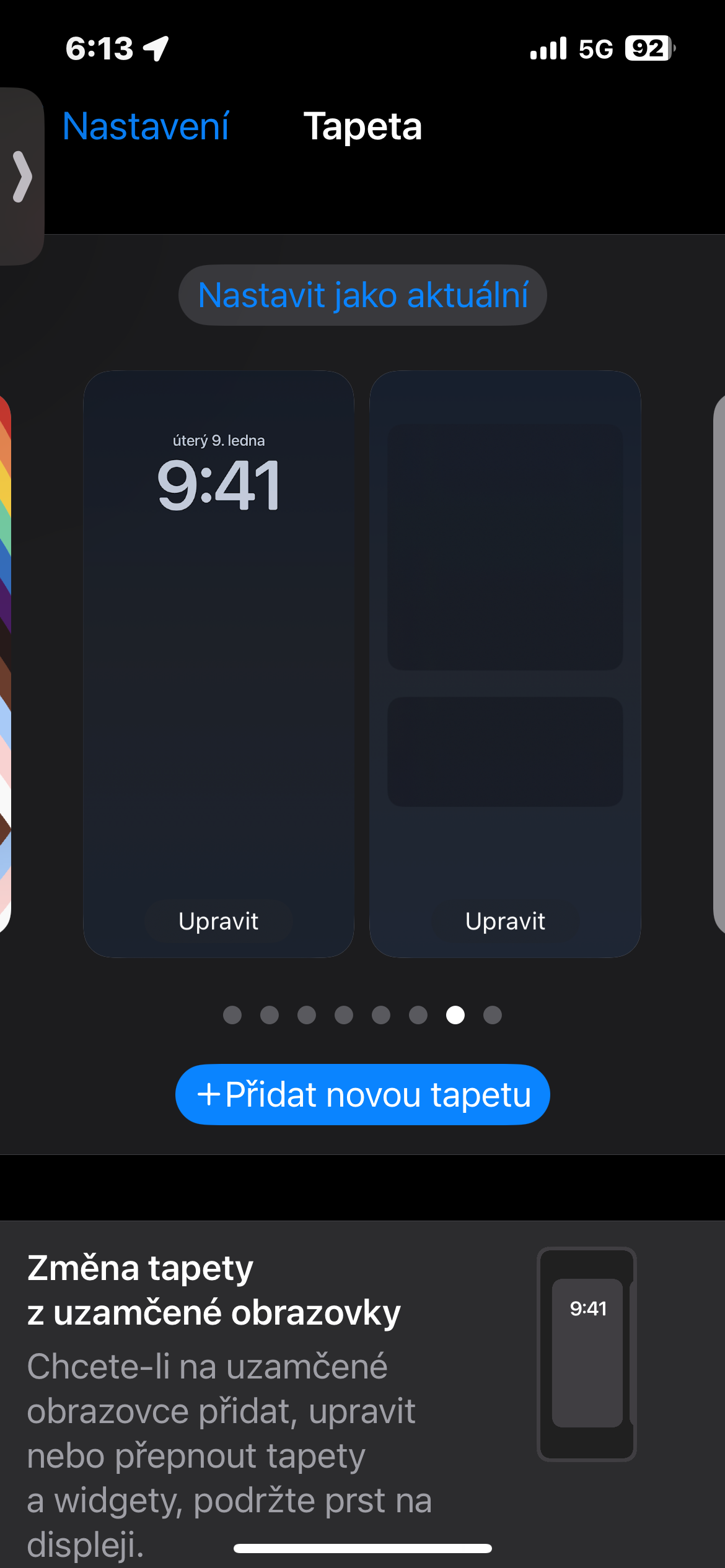
Task: Tap the wallpaper page indicator dots
Action: coord(362,1015)
